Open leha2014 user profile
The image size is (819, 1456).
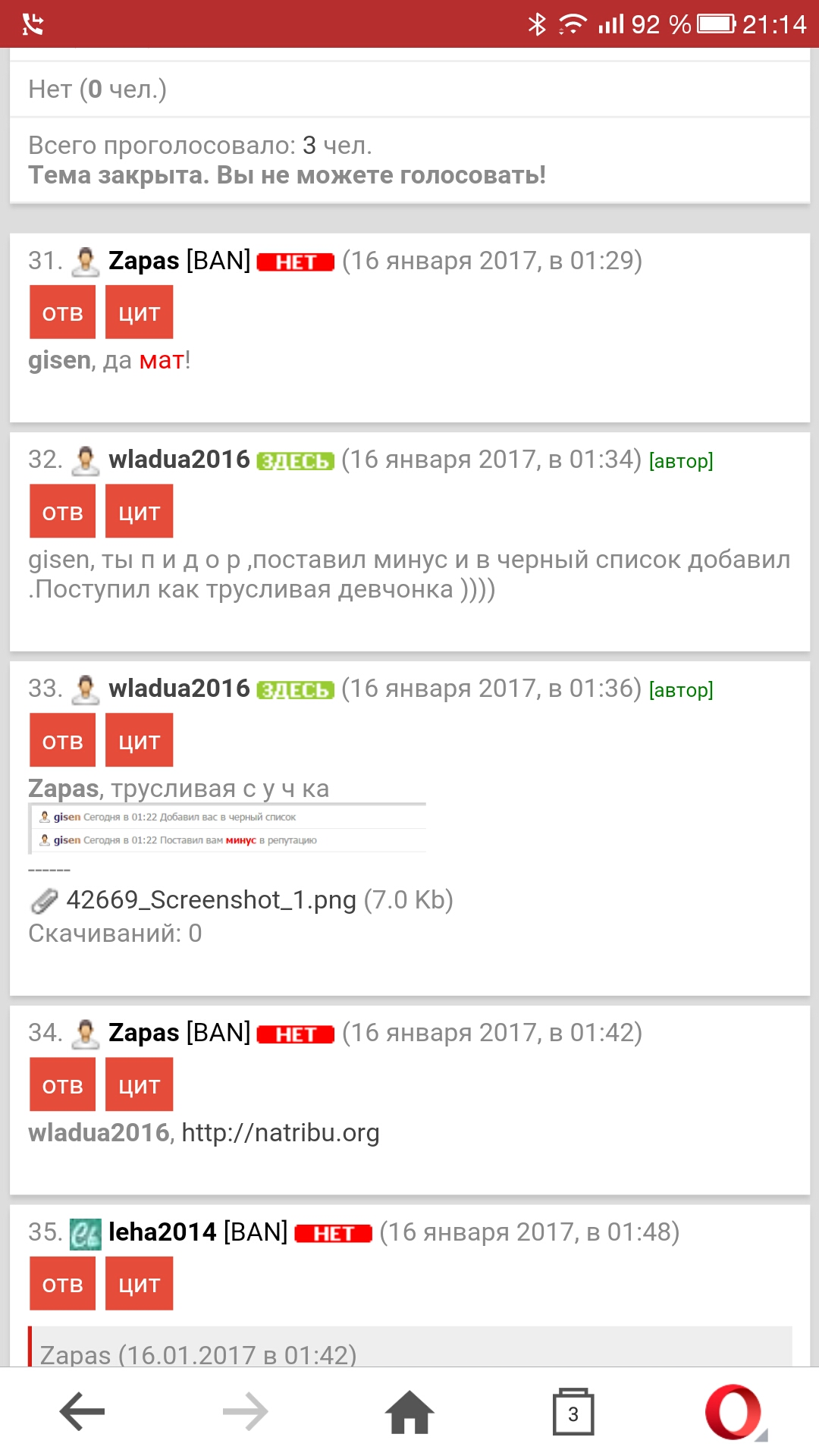pyautogui.click(x=162, y=1232)
